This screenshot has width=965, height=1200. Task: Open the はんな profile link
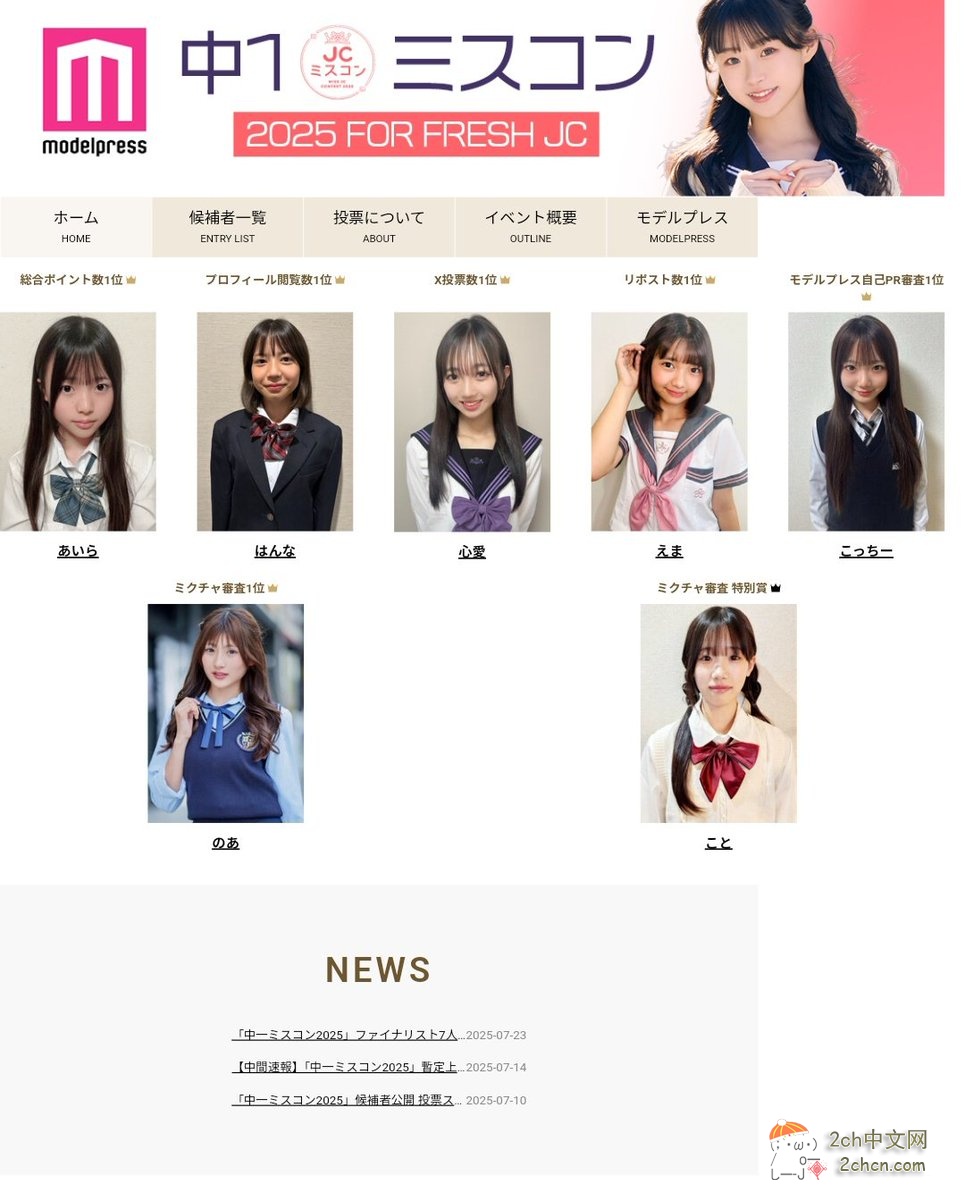click(275, 551)
